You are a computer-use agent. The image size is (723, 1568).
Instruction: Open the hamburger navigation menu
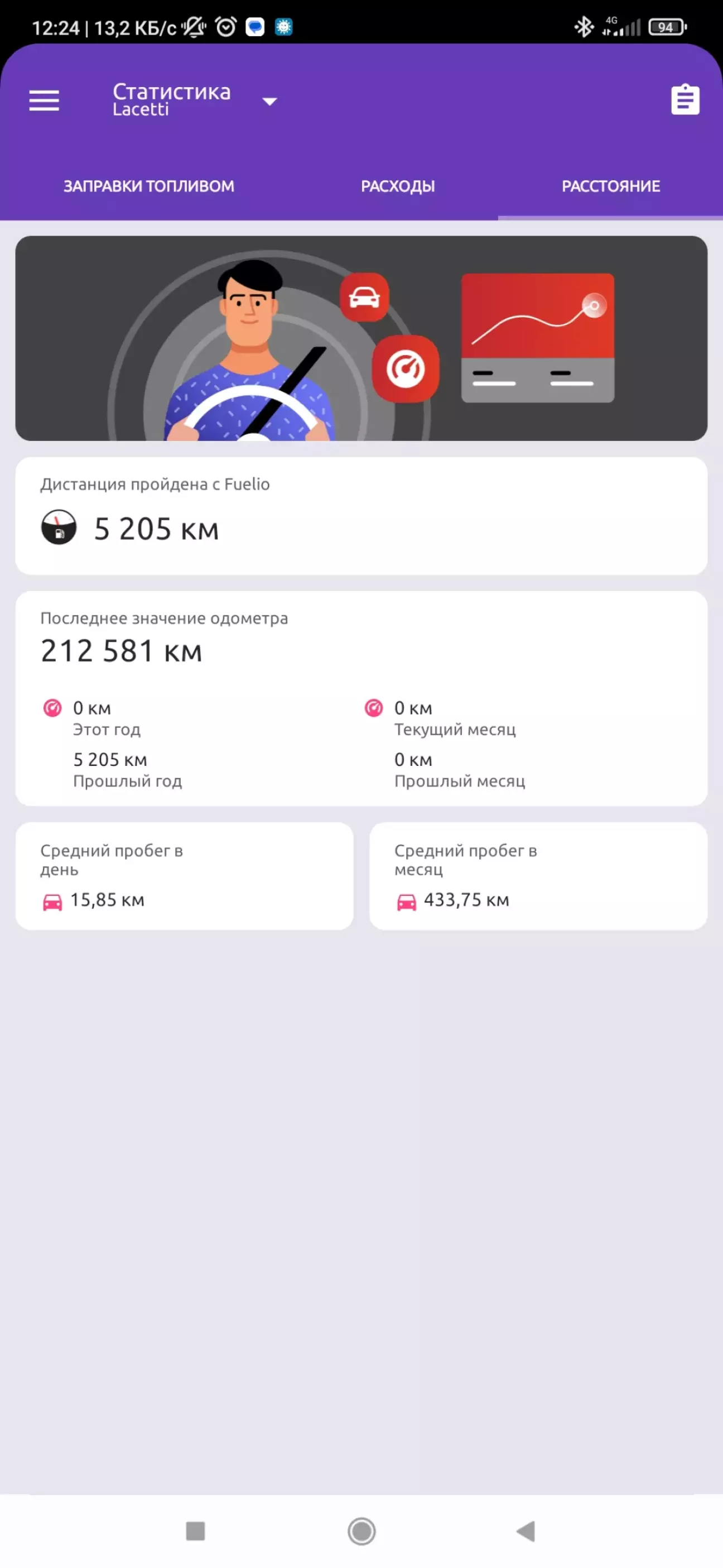pos(45,100)
